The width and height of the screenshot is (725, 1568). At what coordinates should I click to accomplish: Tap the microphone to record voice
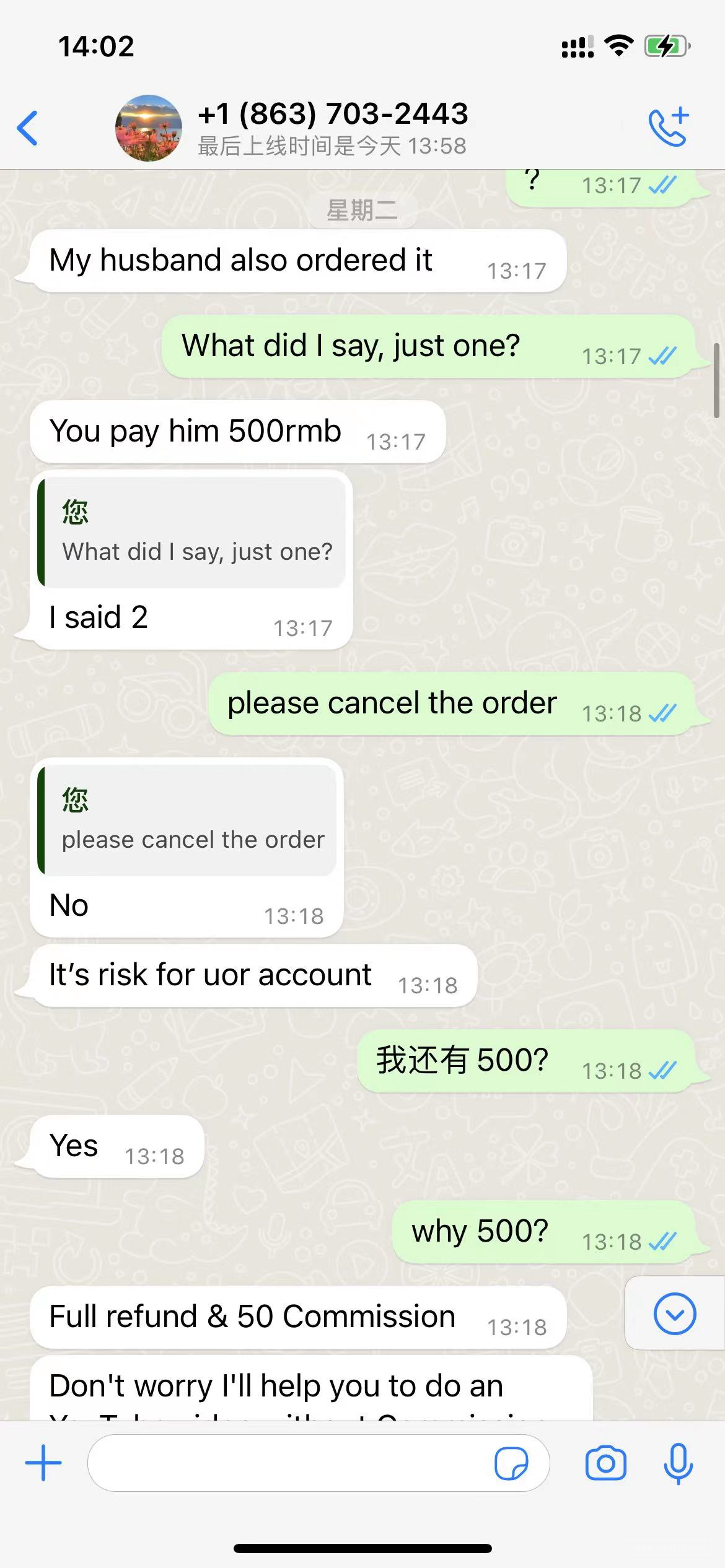click(678, 1463)
